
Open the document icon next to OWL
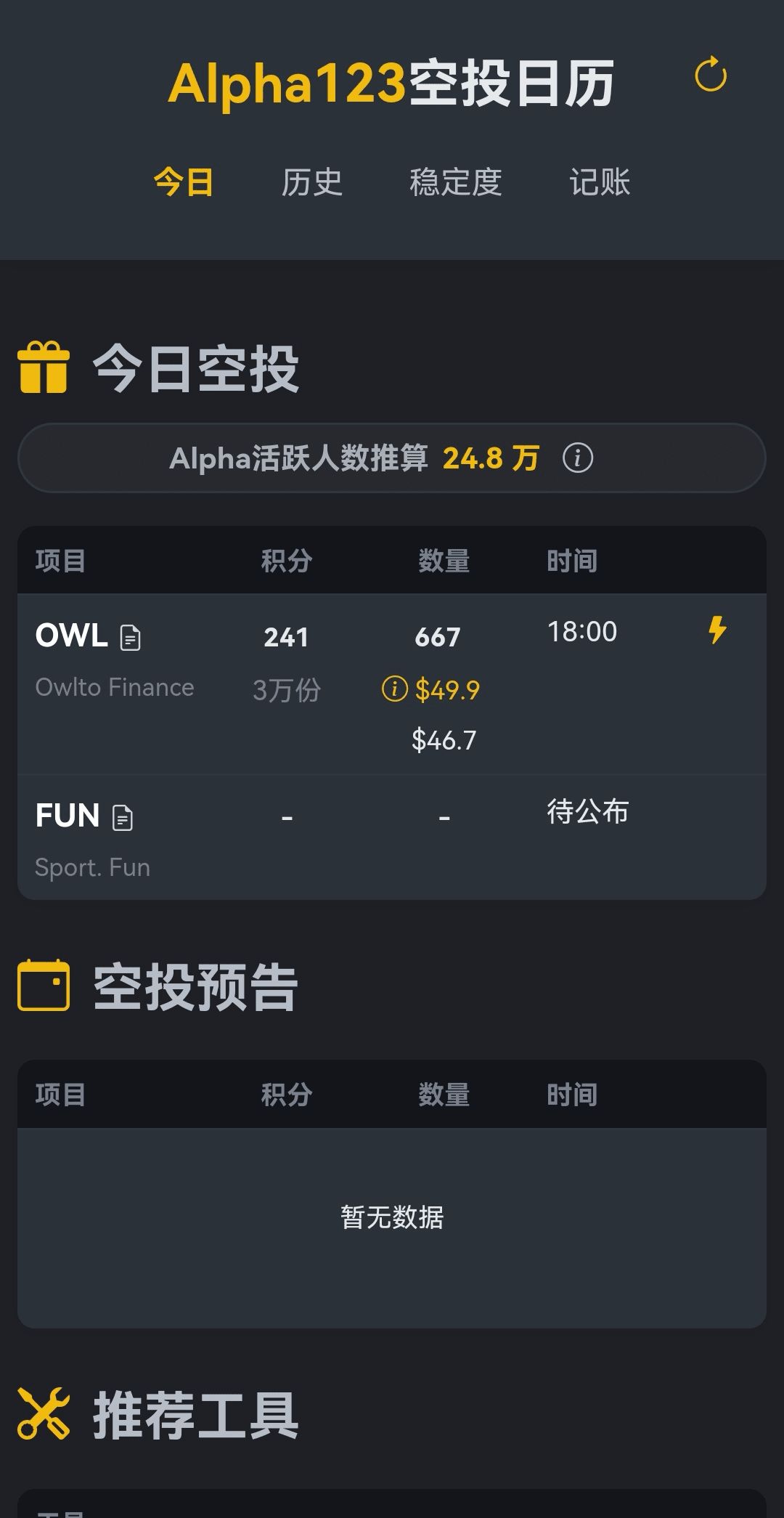coord(131,638)
